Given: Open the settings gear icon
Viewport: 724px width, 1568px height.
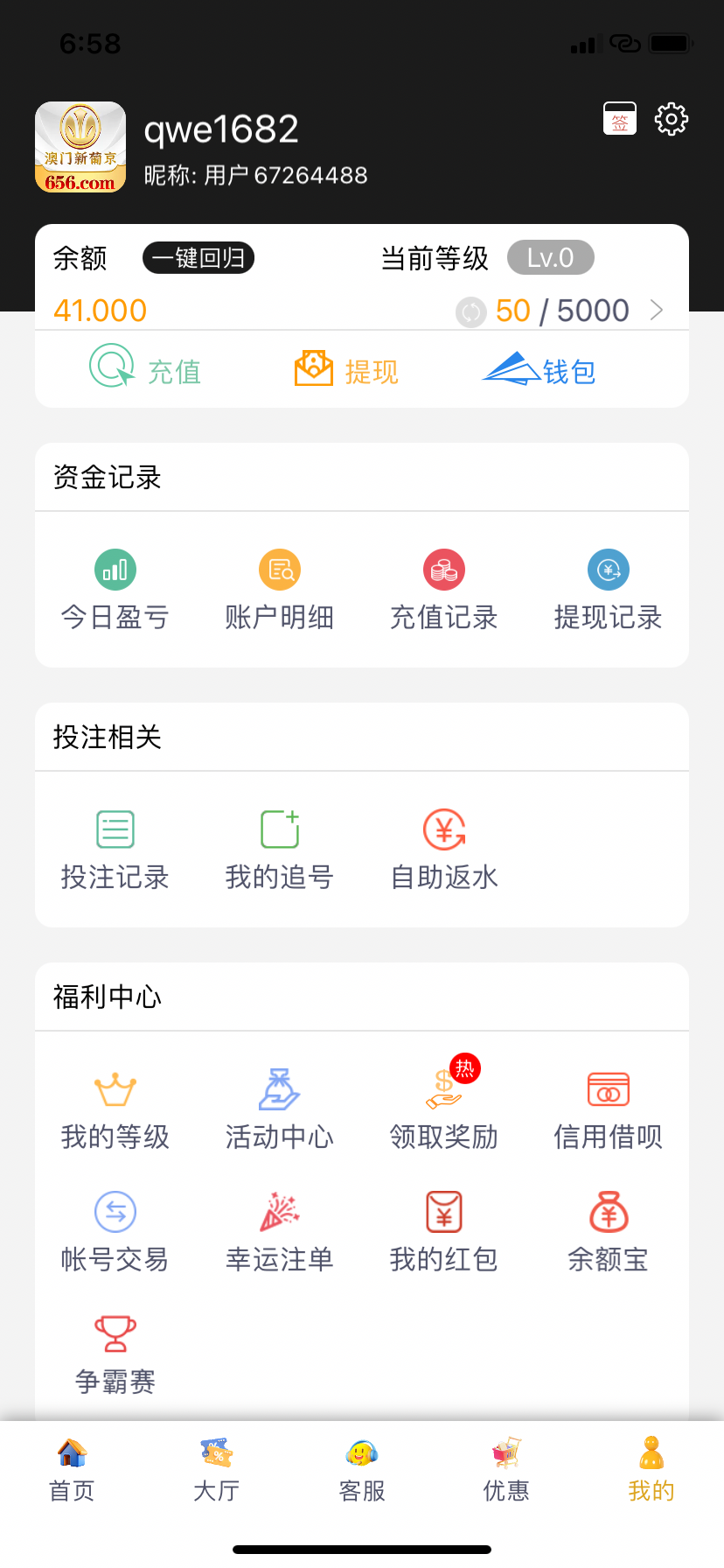Looking at the screenshot, I should (672, 119).
